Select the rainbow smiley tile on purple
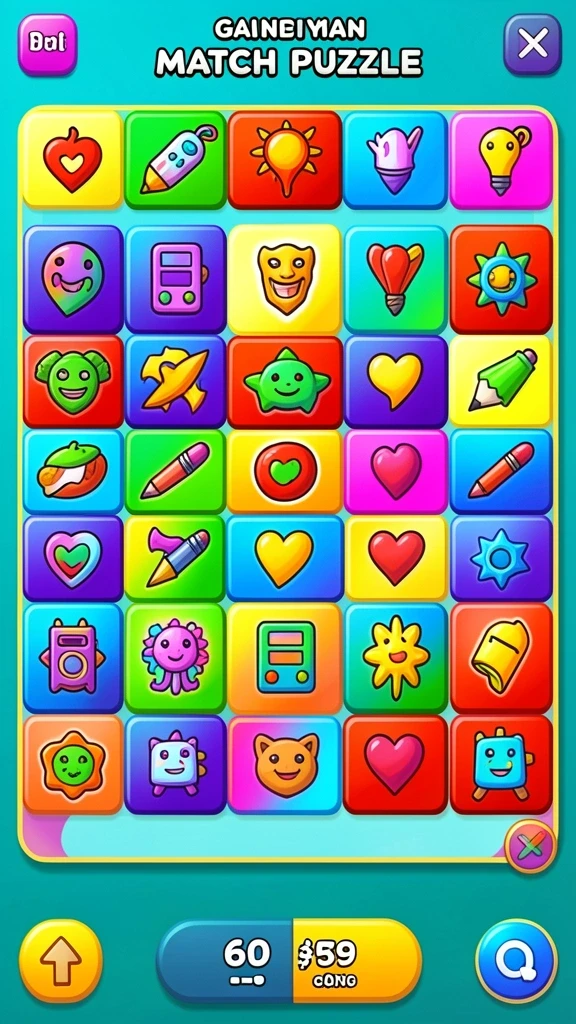576x1024 pixels. (73, 279)
